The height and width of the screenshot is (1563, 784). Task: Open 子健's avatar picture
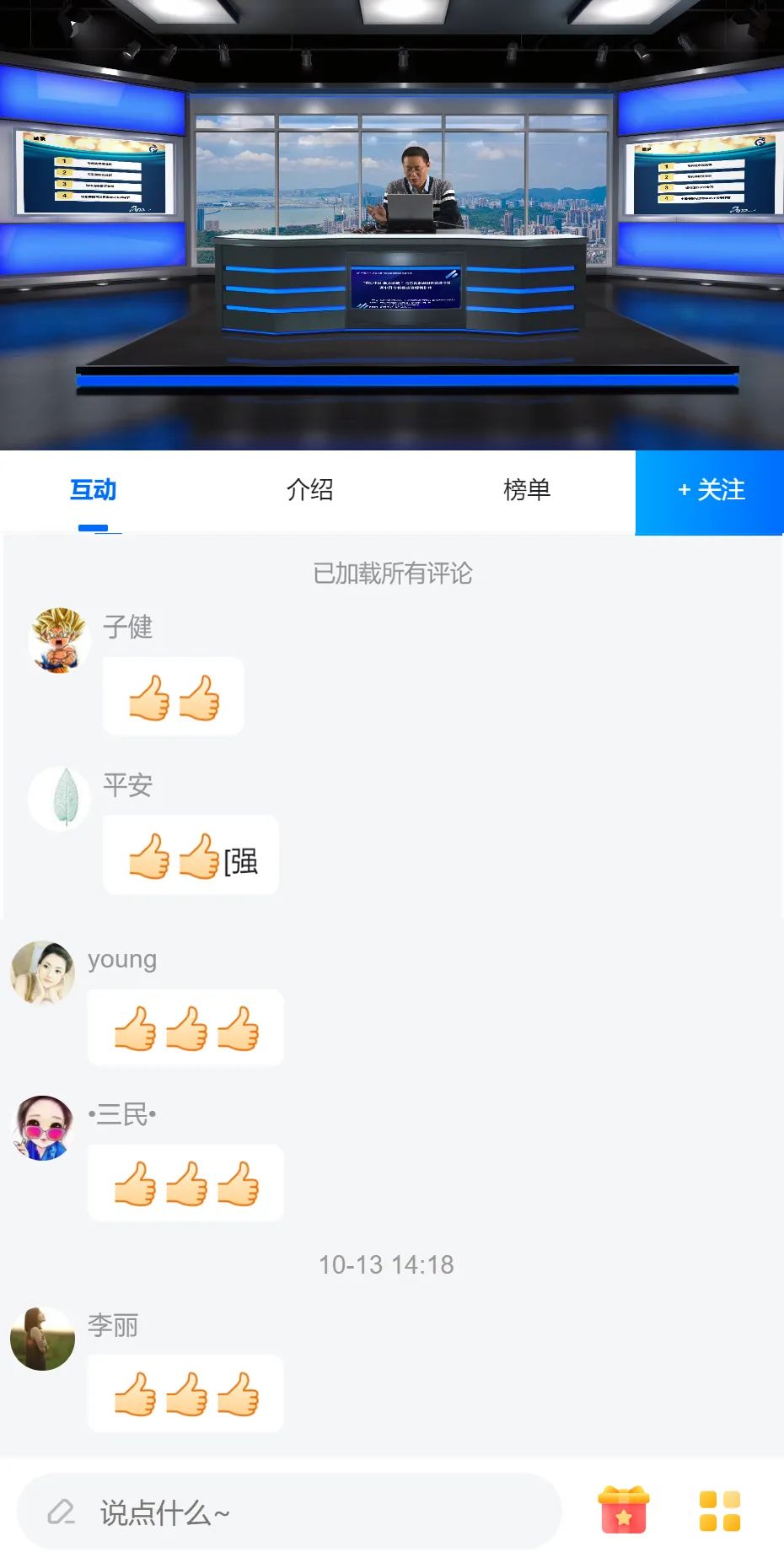click(x=59, y=639)
